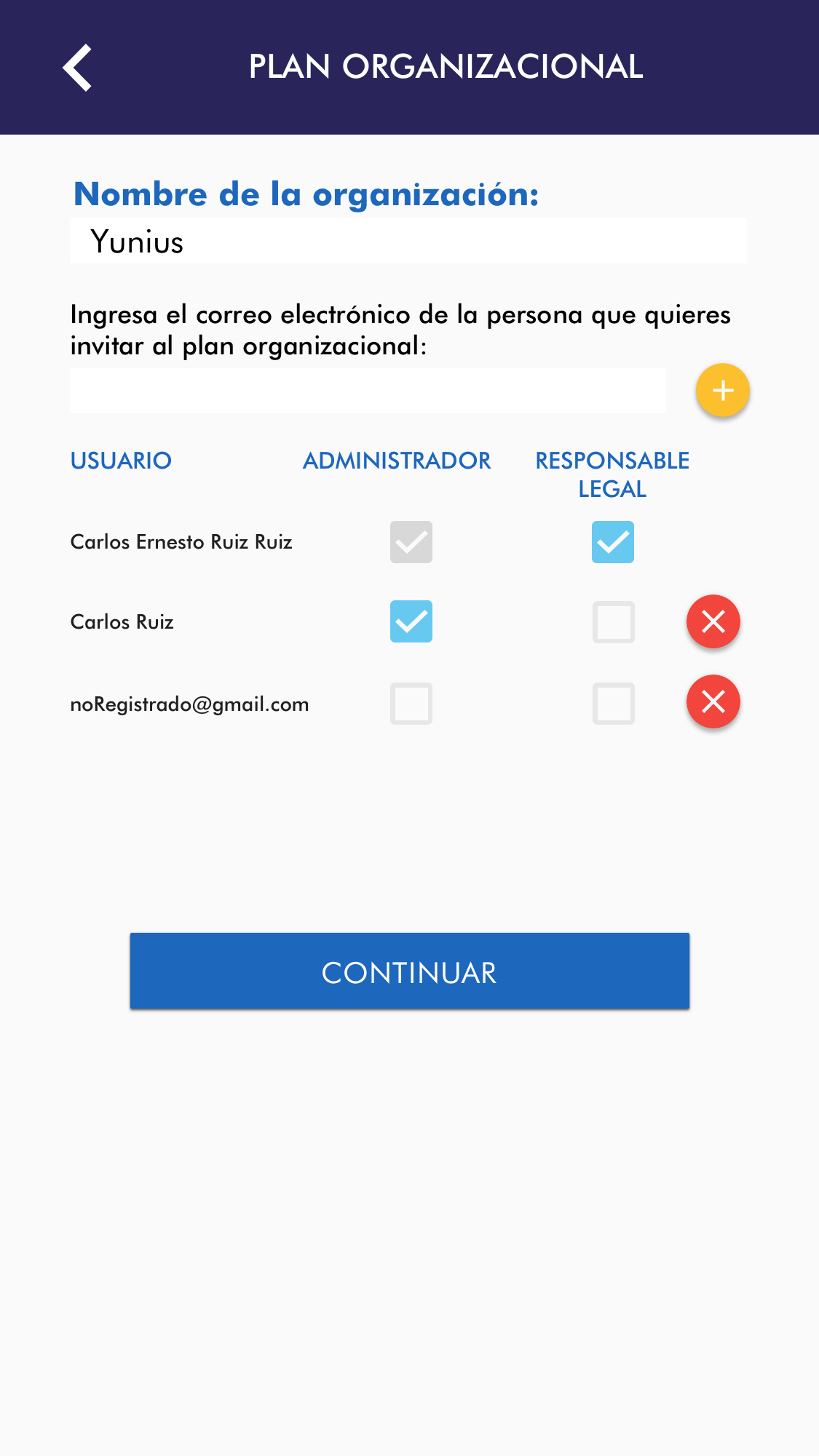The height and width of the screenshot is (1456, 819).
Task: Check legal responsible for noRegistrado@gmail.com
Action: point(613,704)
